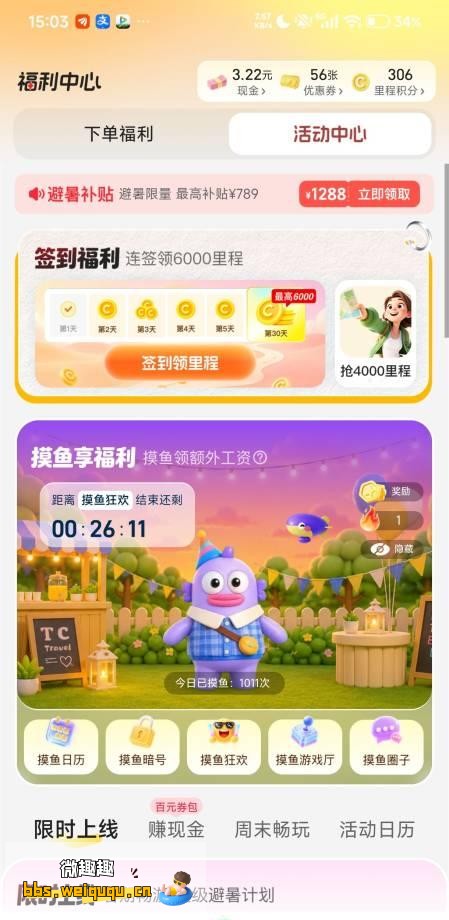The image size is (449, 920).
Task: Select the 活动中心 tab
Action: click(330, 134)
